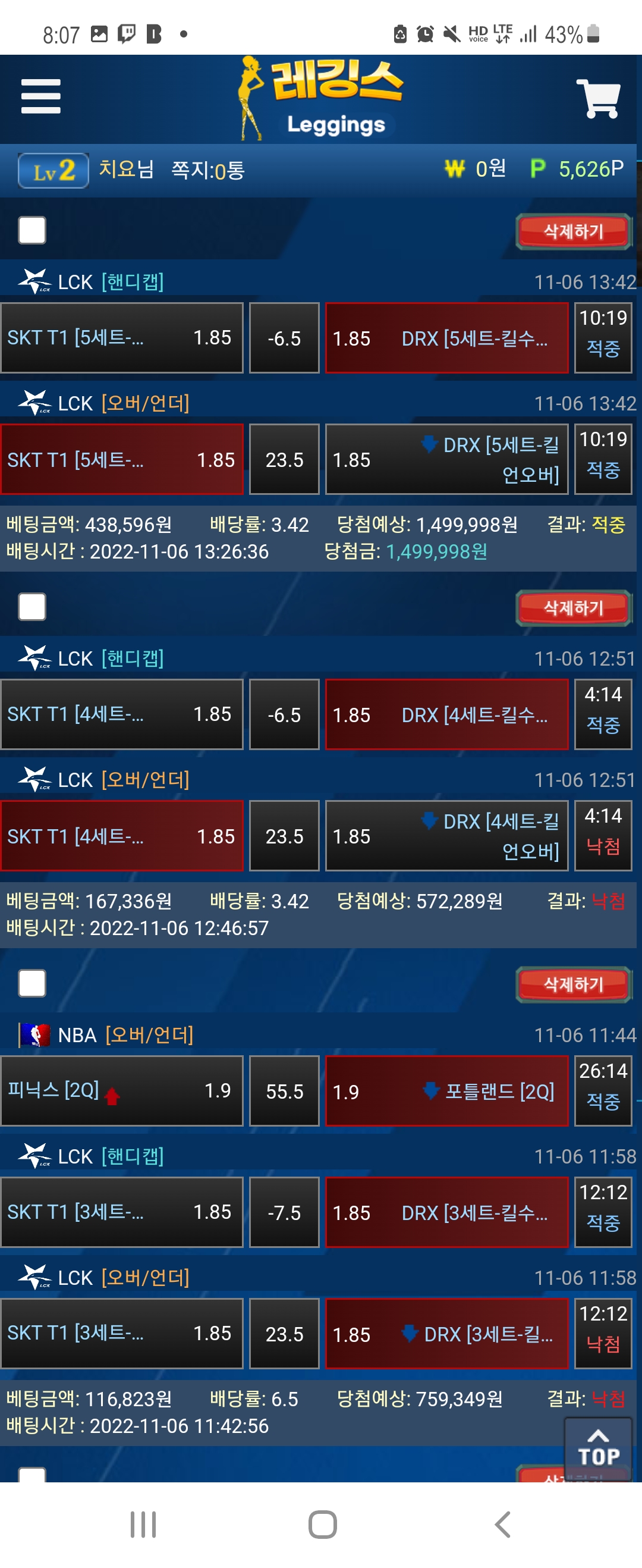
Task: Tick checkbox for the 11:42:56 bet slip
Action: coord(32,983)
